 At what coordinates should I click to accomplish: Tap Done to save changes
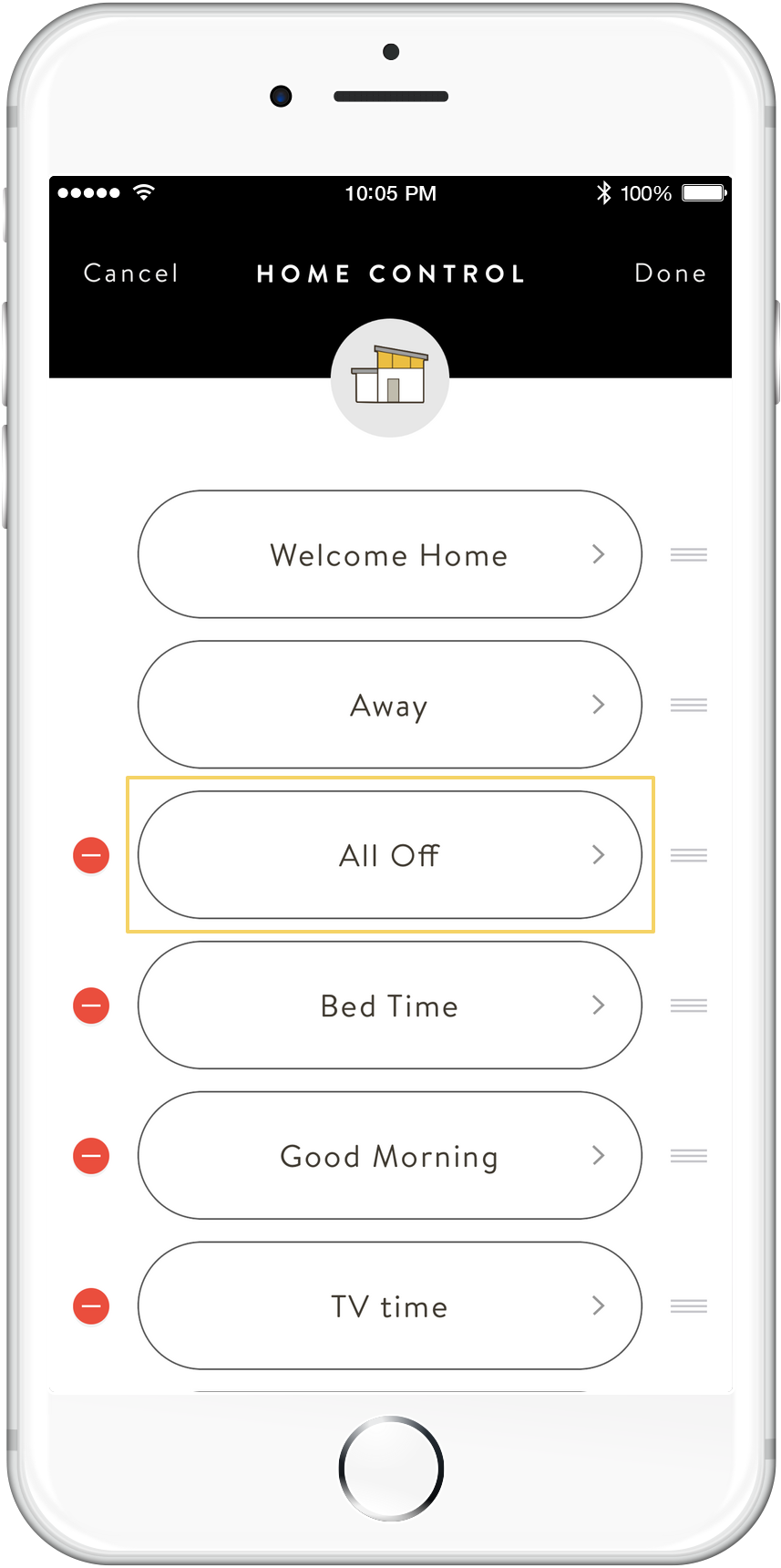[671, 273]
